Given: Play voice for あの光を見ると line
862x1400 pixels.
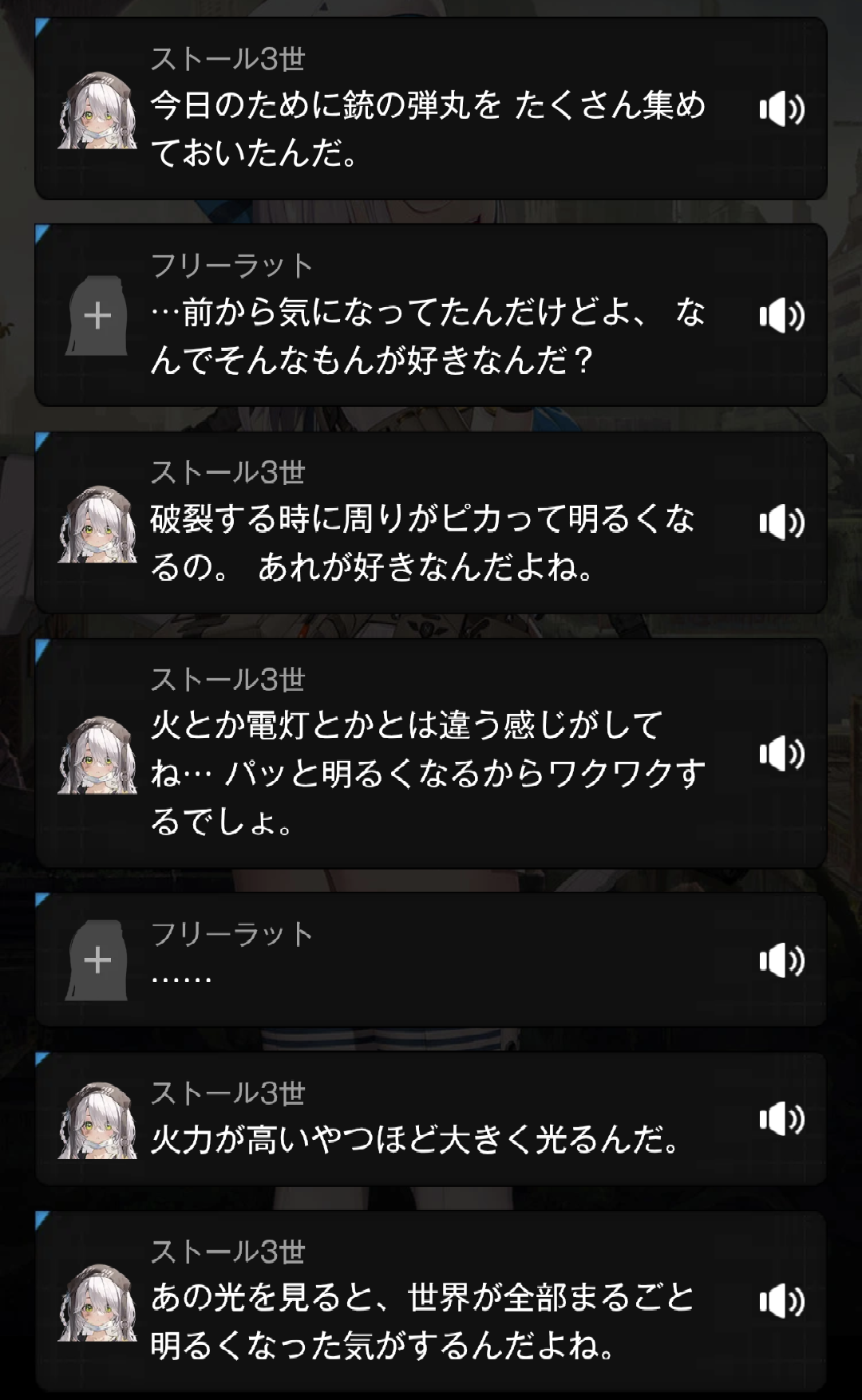Looking at the screenshot, I should [x=781, y=1301].
